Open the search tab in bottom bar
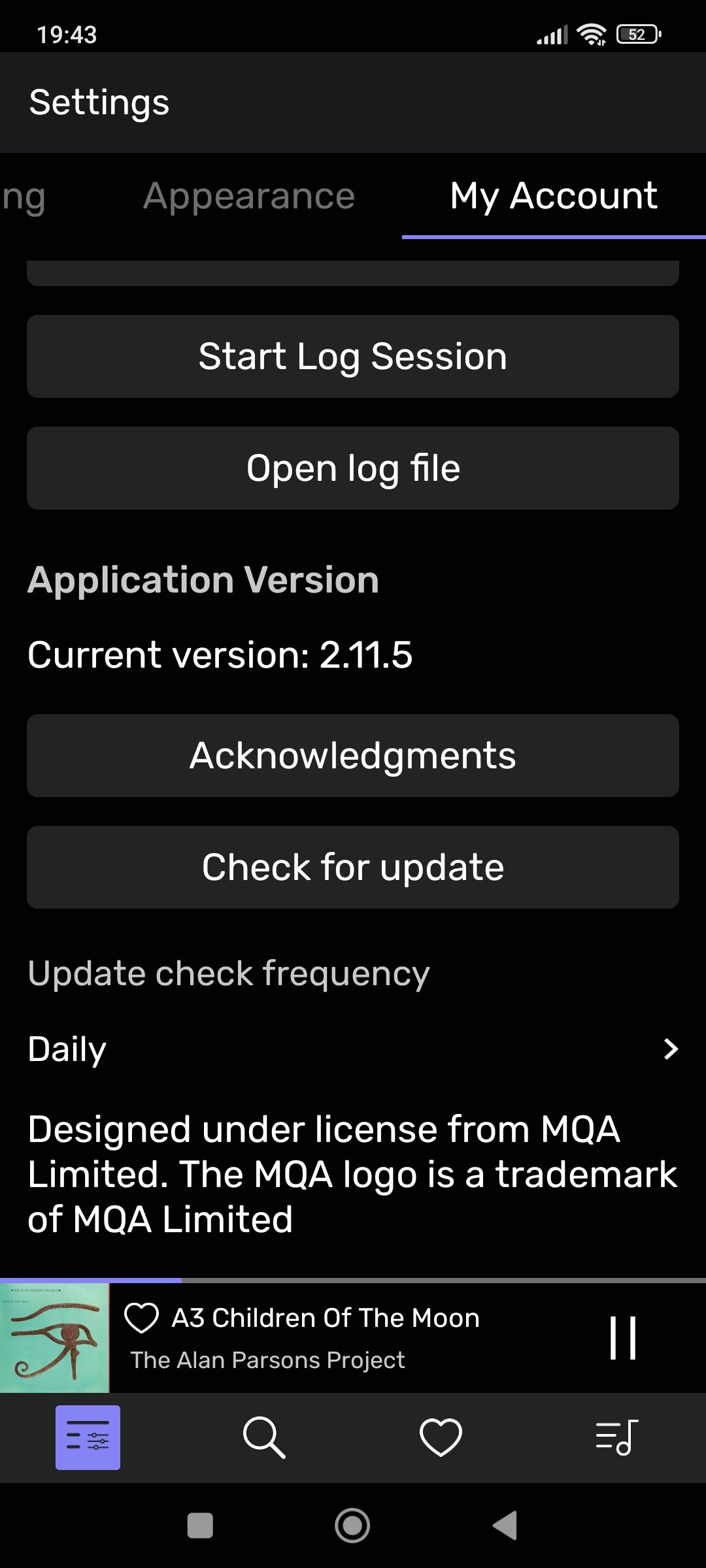This screenshot has width=706, height=1568. (264, 1437)
